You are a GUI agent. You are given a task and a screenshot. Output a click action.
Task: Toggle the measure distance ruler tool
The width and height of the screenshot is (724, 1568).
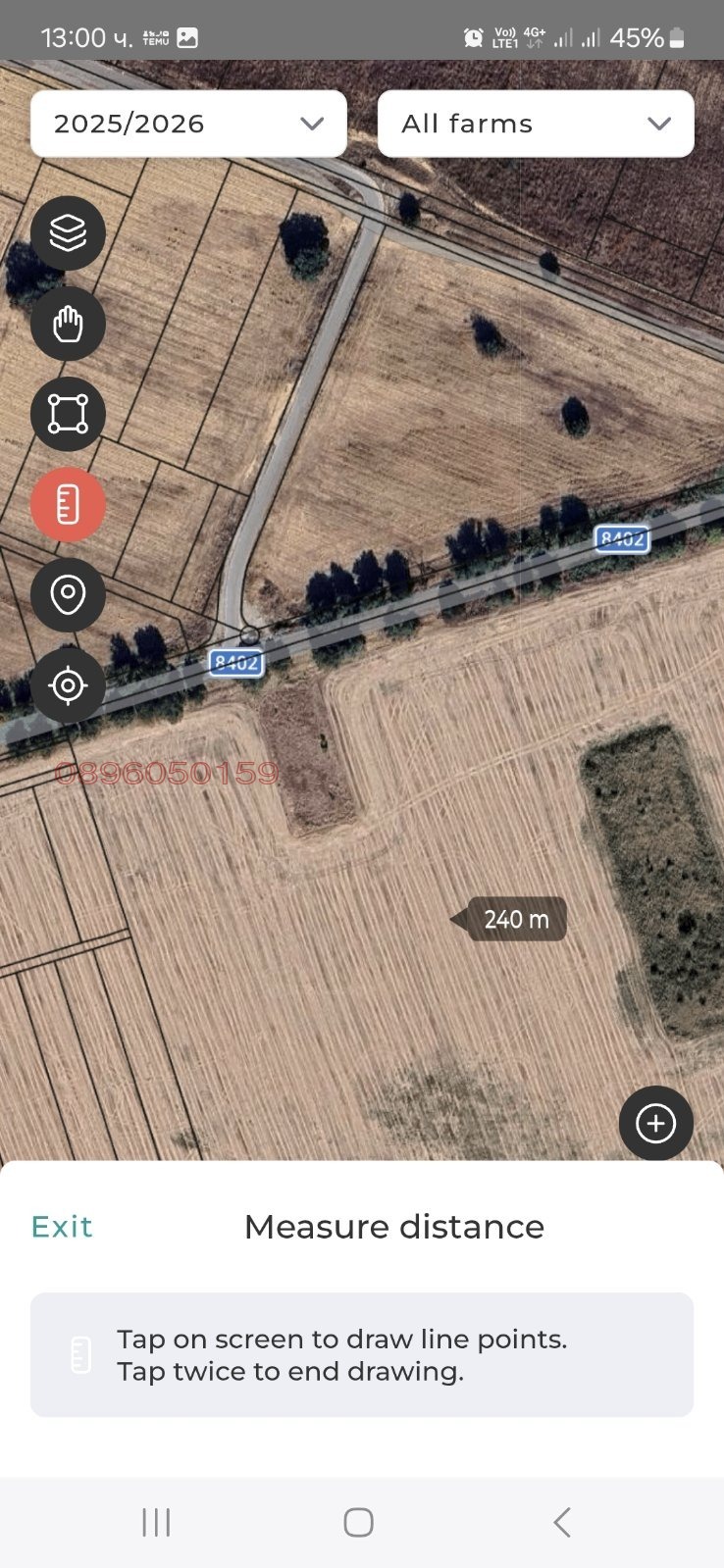pos(68,504)
